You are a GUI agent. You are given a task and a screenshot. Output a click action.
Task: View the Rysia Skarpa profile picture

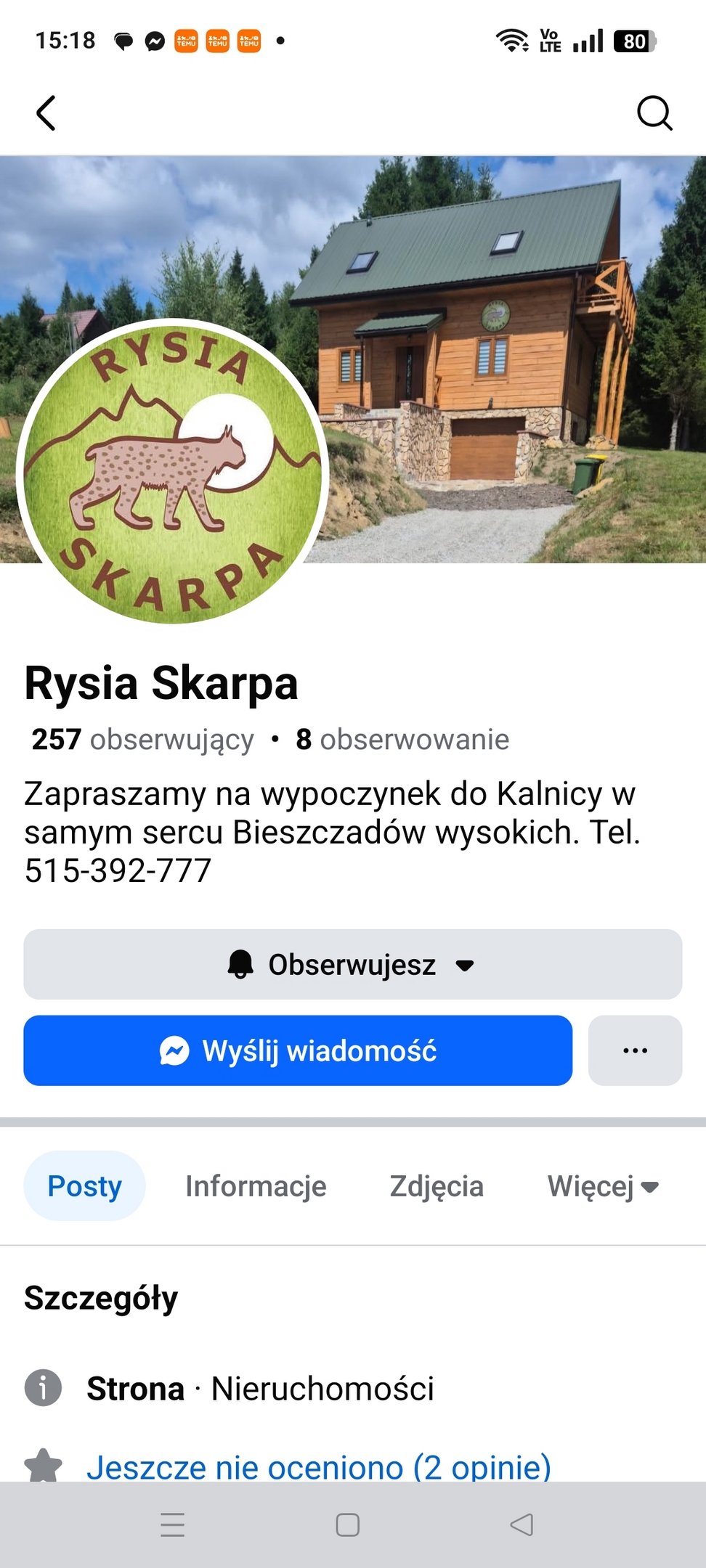coord(173,472)
